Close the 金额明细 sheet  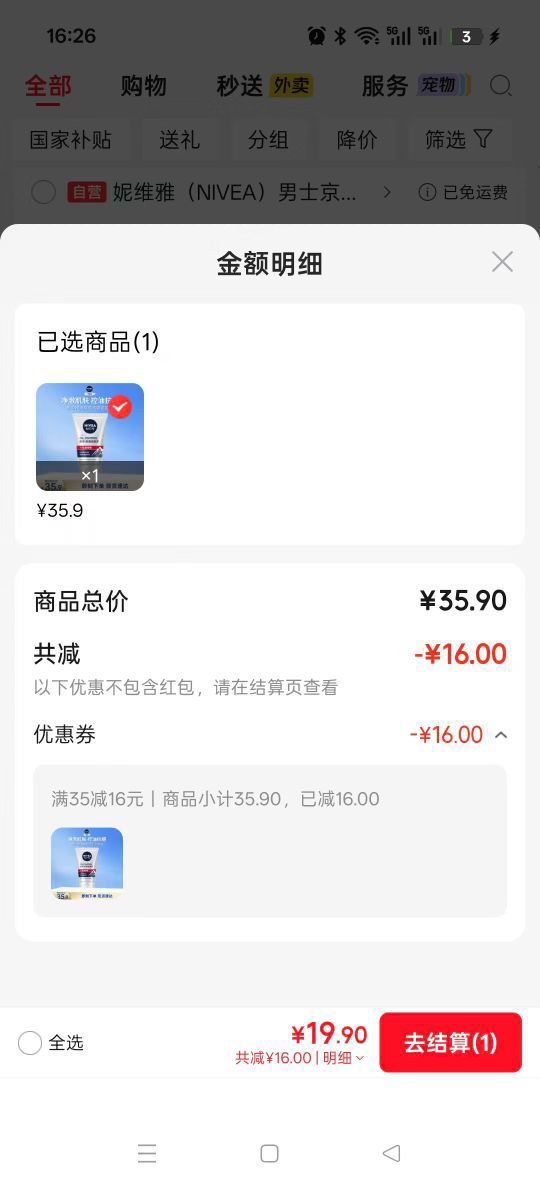(502, 262)
